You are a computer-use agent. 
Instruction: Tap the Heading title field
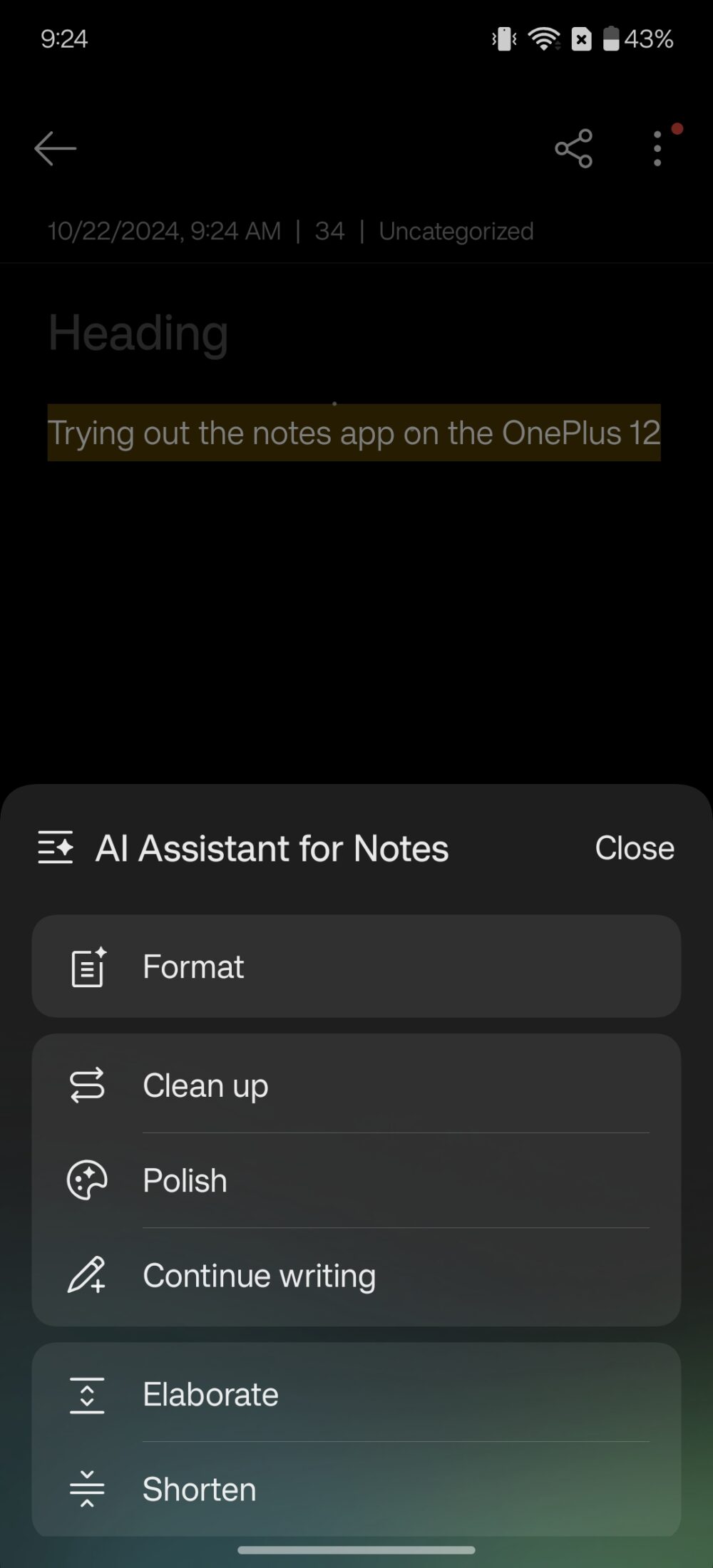pos(139,332)
